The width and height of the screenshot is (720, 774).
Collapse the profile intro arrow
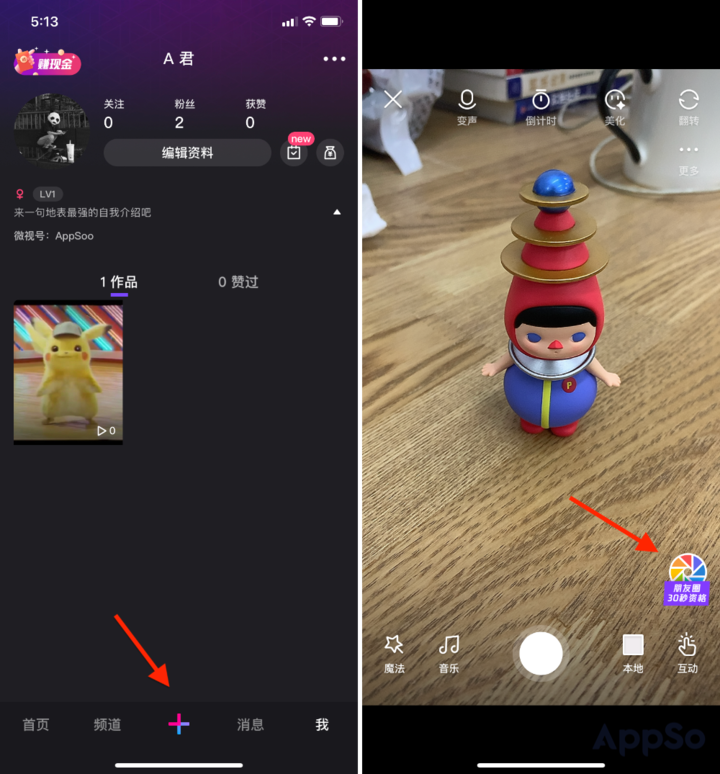[x=337, y=212]
